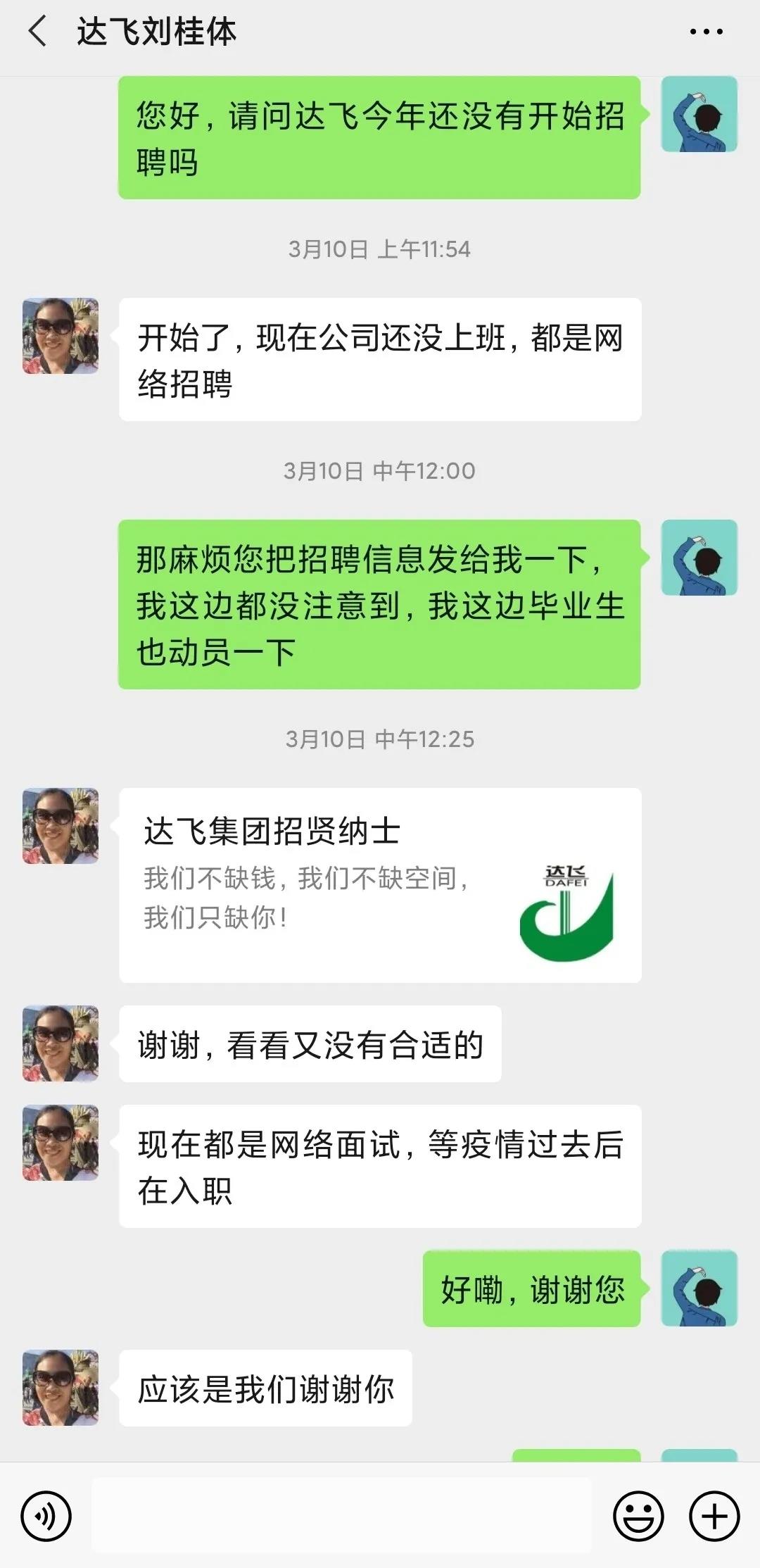View contact avatar beside 开始了 message
The height and width of the screenshot is (1568, 760).
tap(61, 336)
